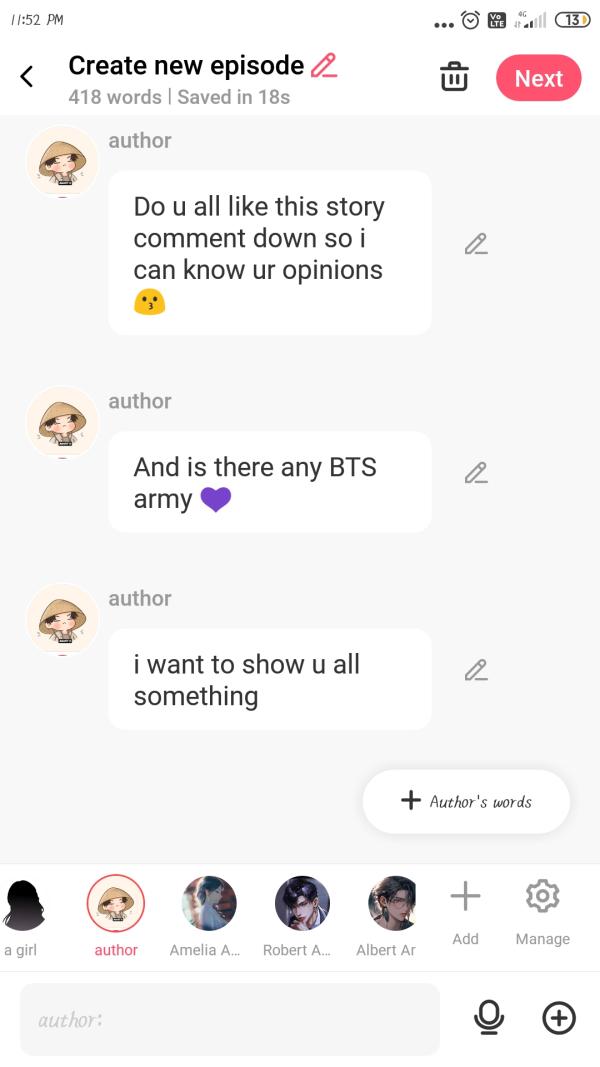Edit the "i want to show u all something" message

[476, 671]
